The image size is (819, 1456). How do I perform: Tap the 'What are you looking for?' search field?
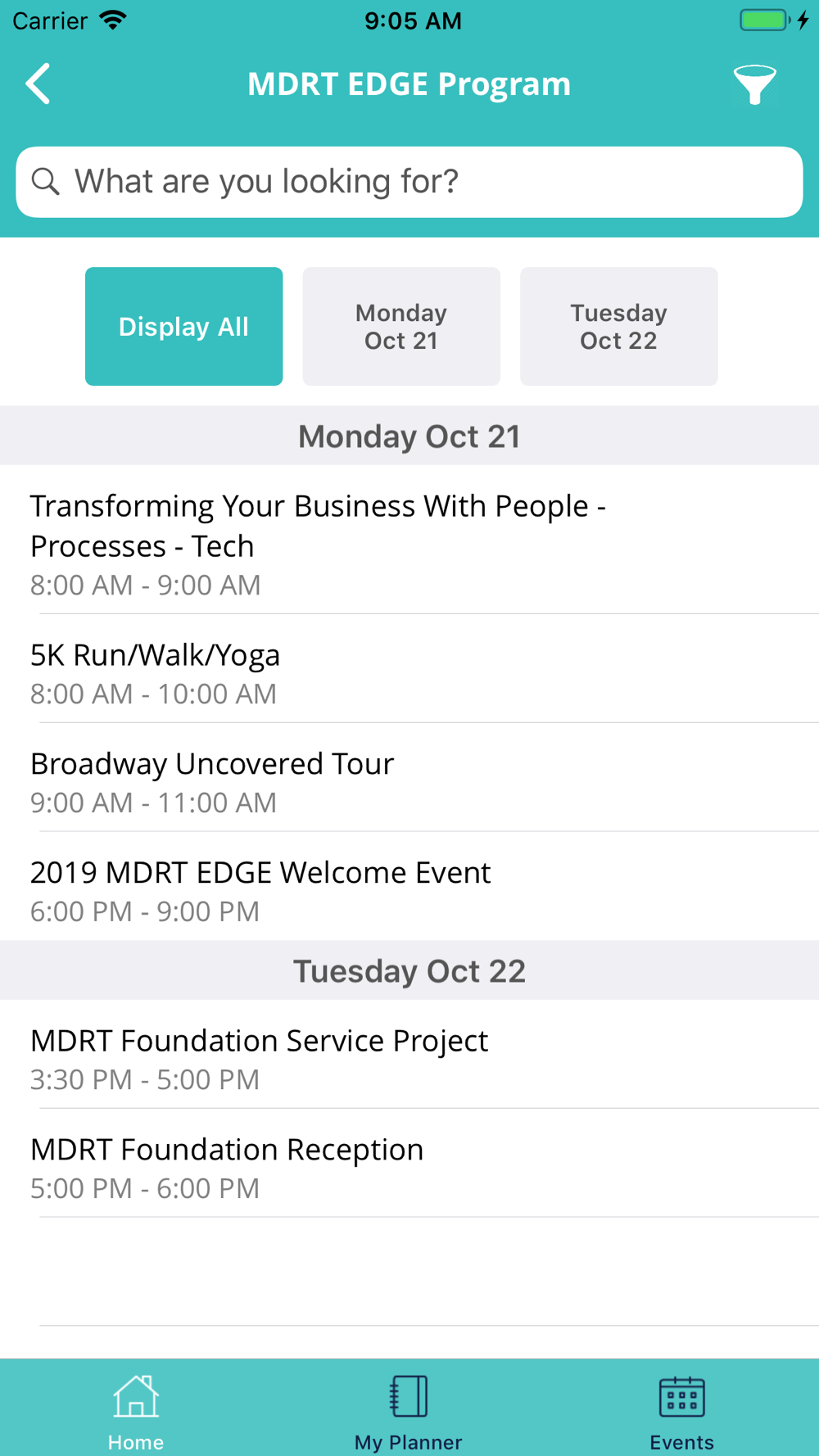coord(409,182)
